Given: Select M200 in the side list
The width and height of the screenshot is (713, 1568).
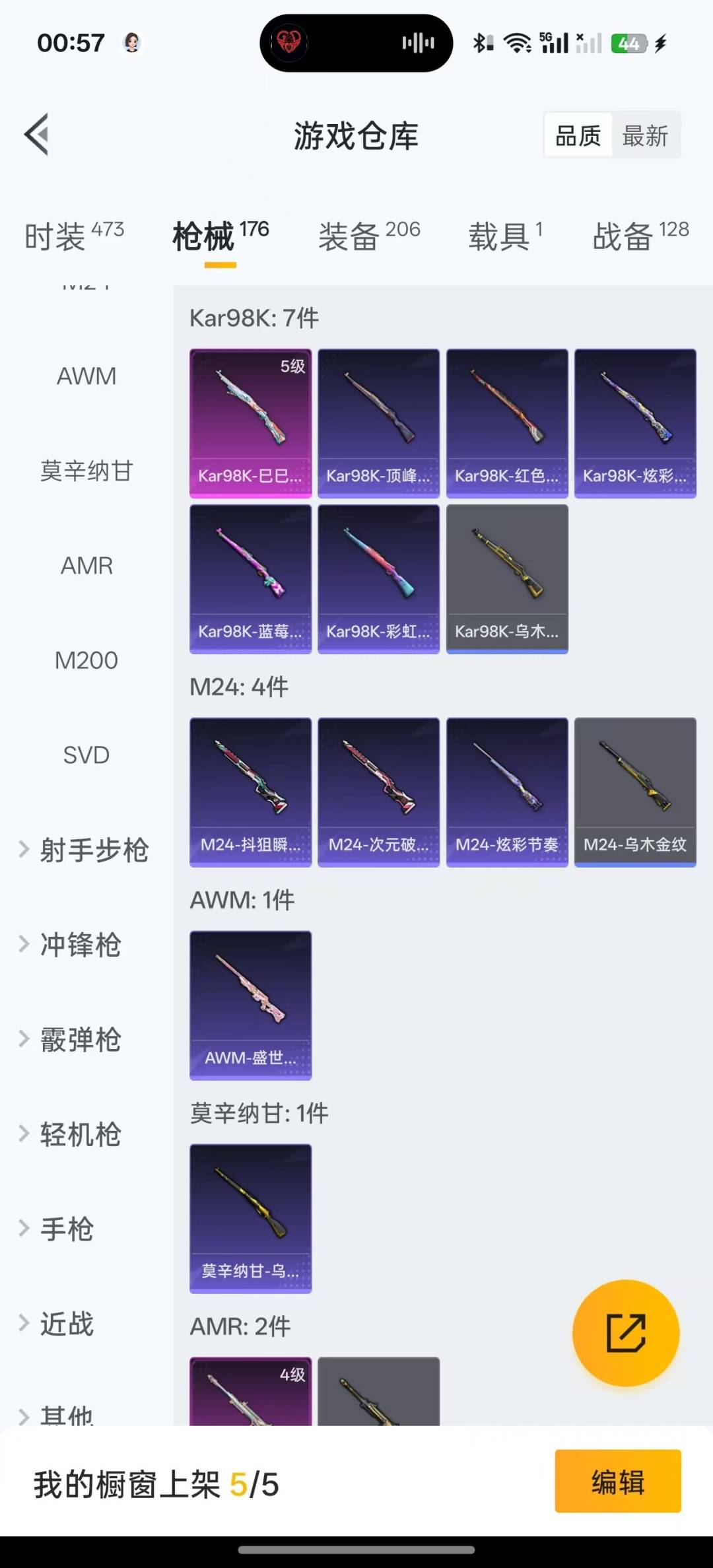Looking at the screenshot, I should (86, 660).
